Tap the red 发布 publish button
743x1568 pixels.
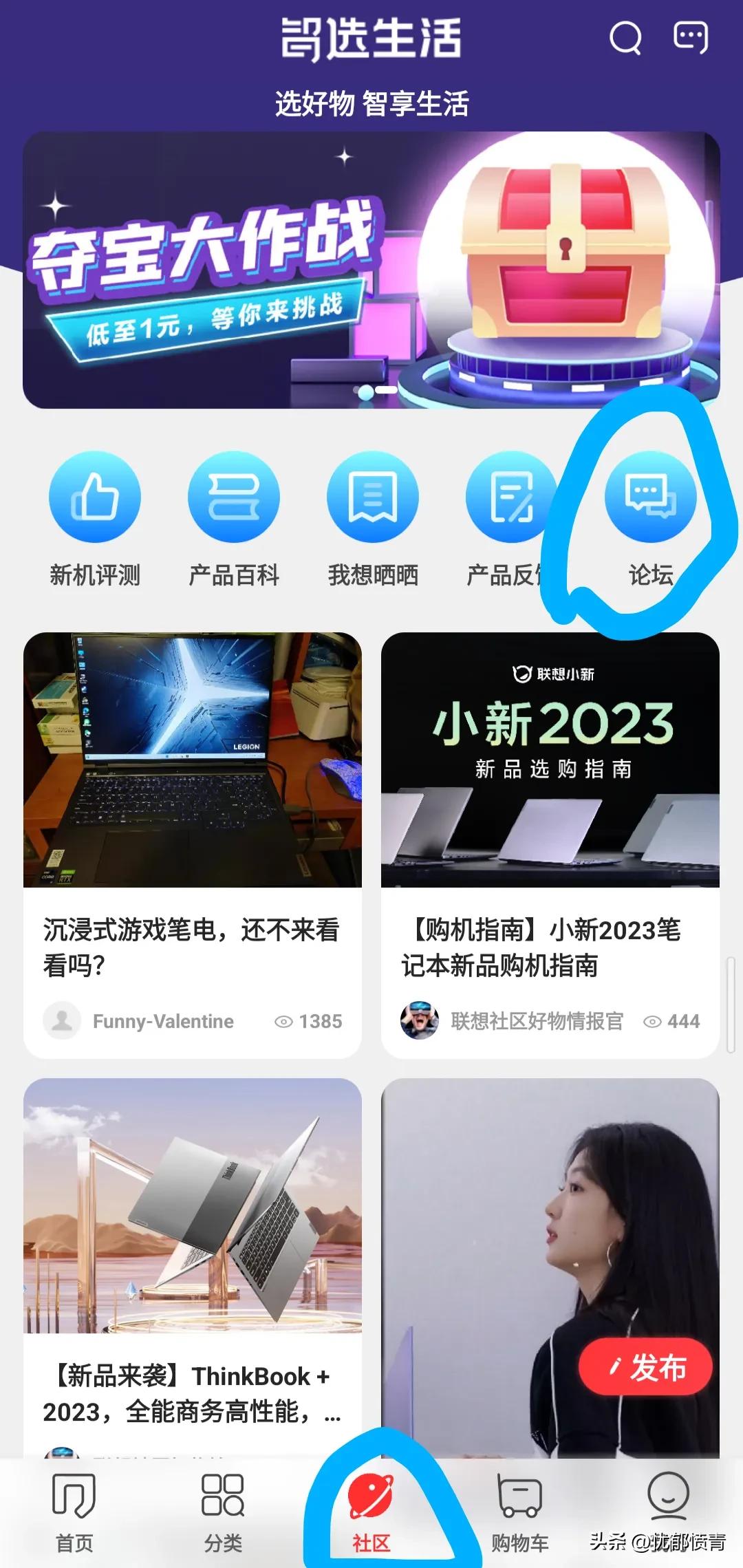(x=644, y=1366)
